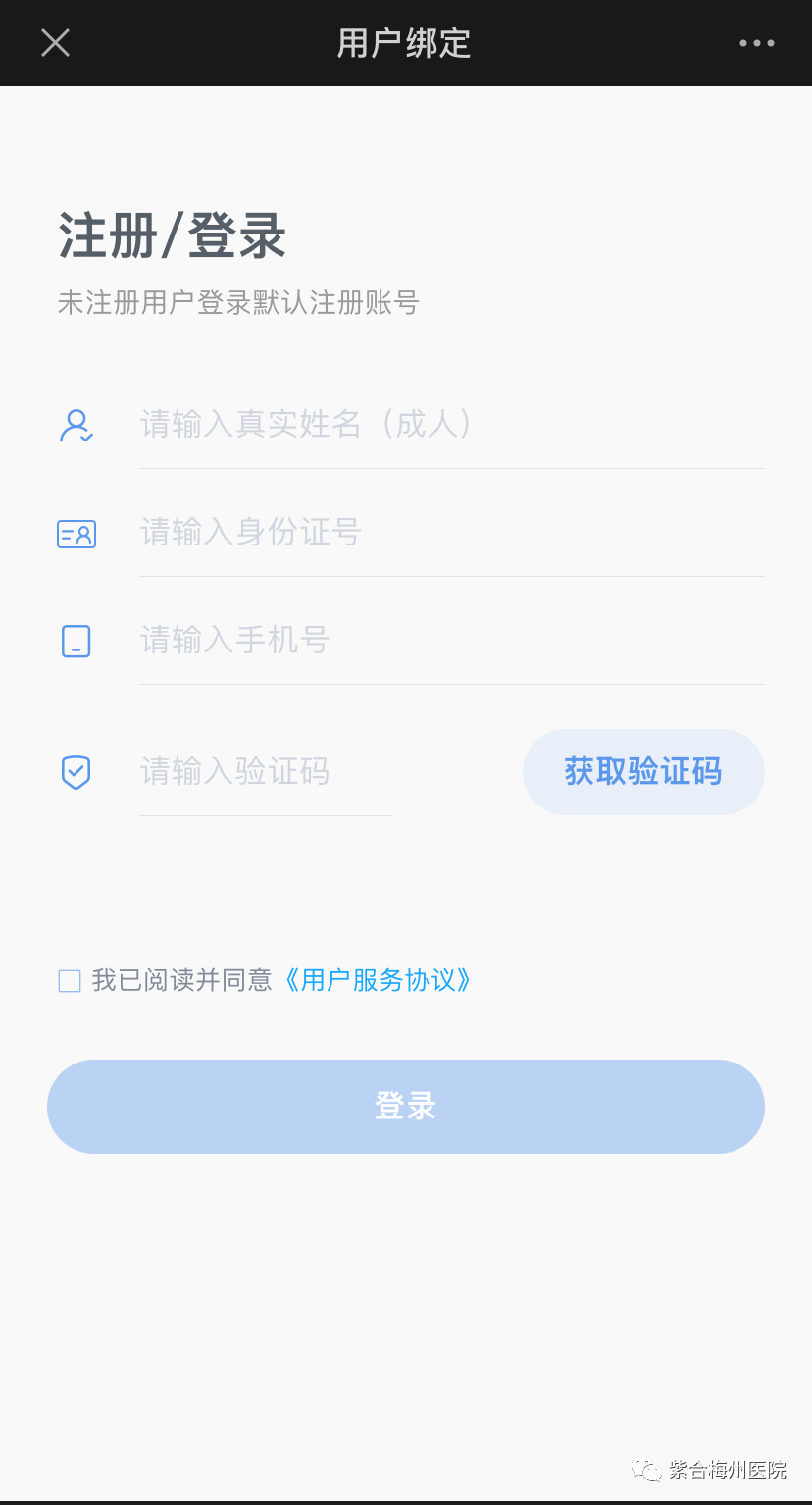Select the phone number (手机号) field
812x1505 pixels.
(x=451, y=641)
